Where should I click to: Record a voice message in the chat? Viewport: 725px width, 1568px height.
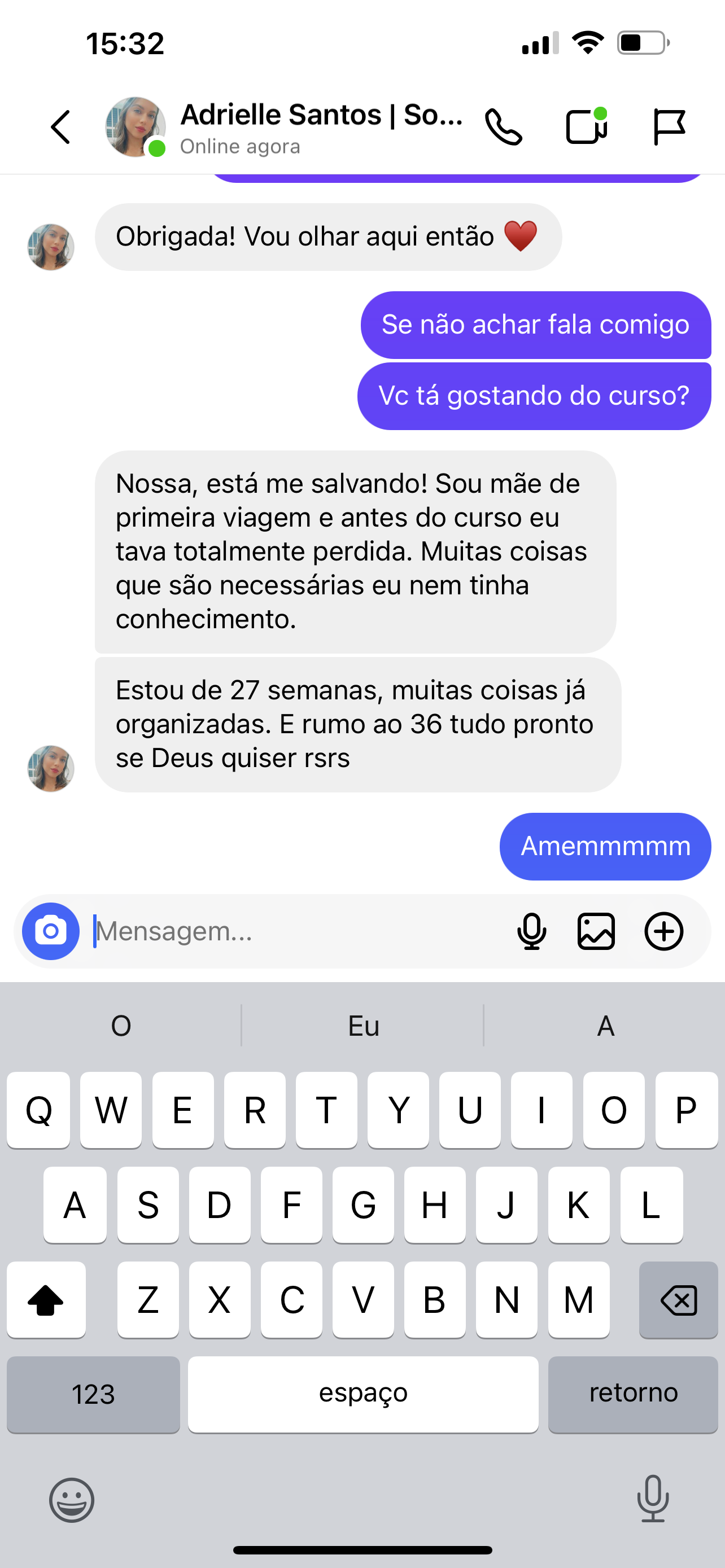pyautogui.click(x=531, y=931)
